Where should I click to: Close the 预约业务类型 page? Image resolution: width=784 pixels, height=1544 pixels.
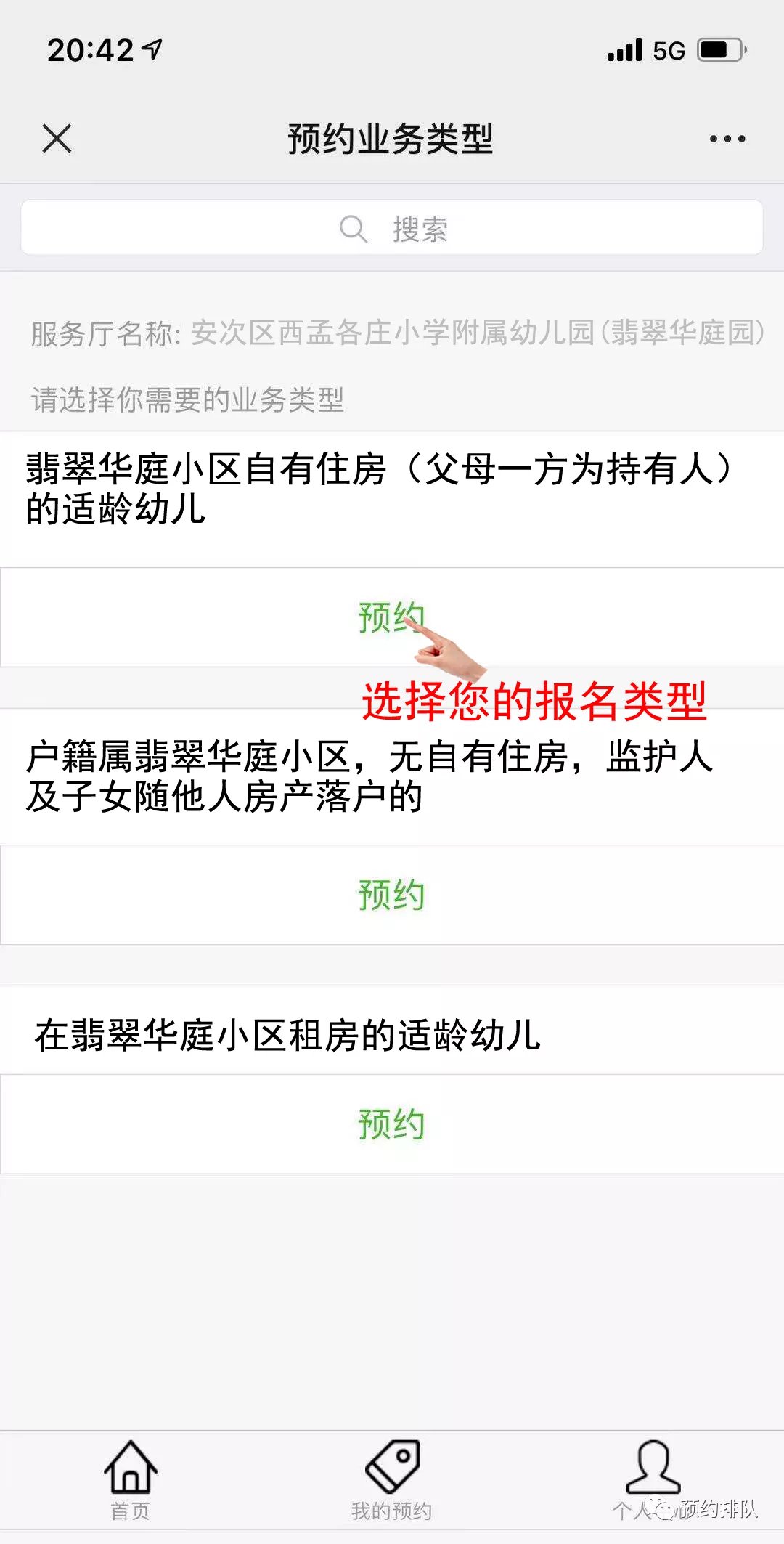(57, 138)
